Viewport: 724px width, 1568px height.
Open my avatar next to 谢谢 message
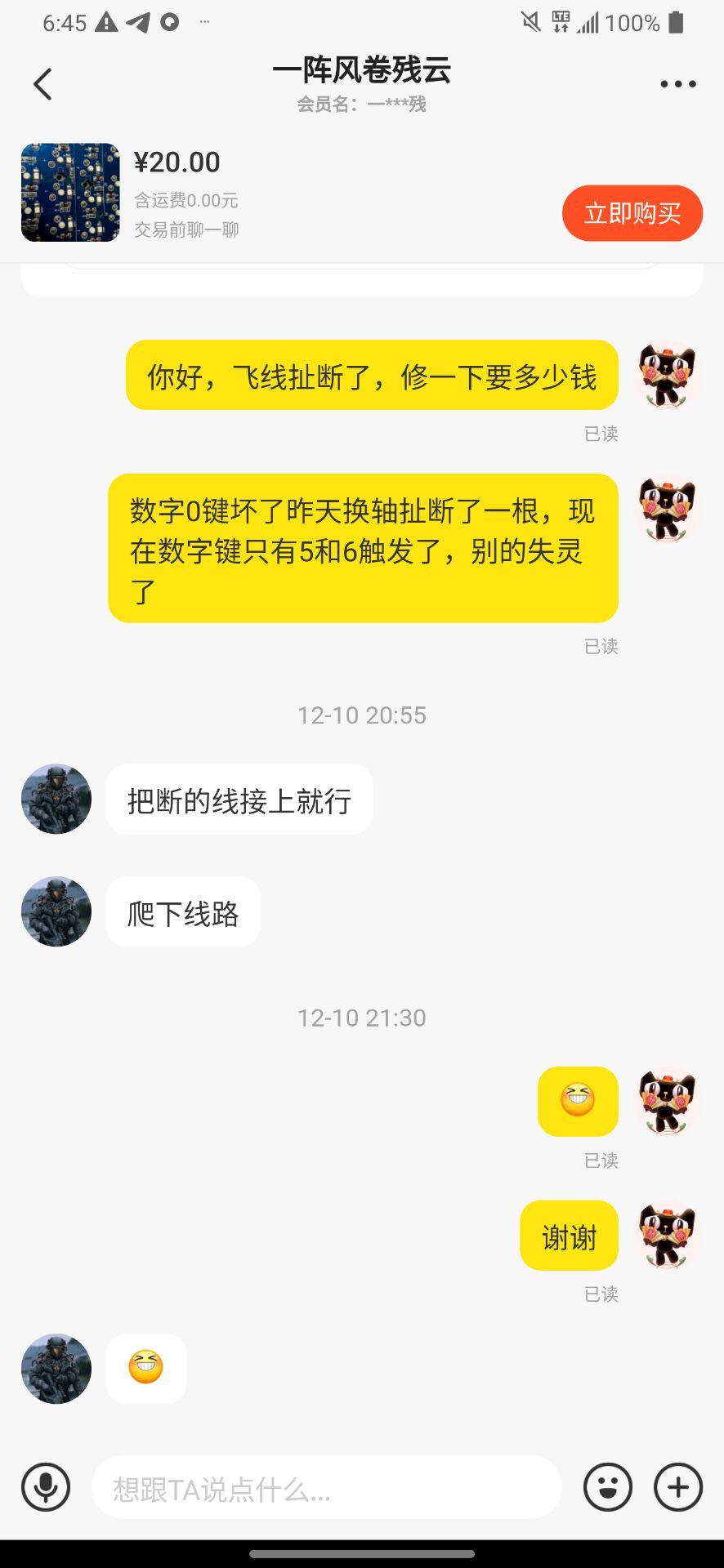click(x=668, y=1235)
